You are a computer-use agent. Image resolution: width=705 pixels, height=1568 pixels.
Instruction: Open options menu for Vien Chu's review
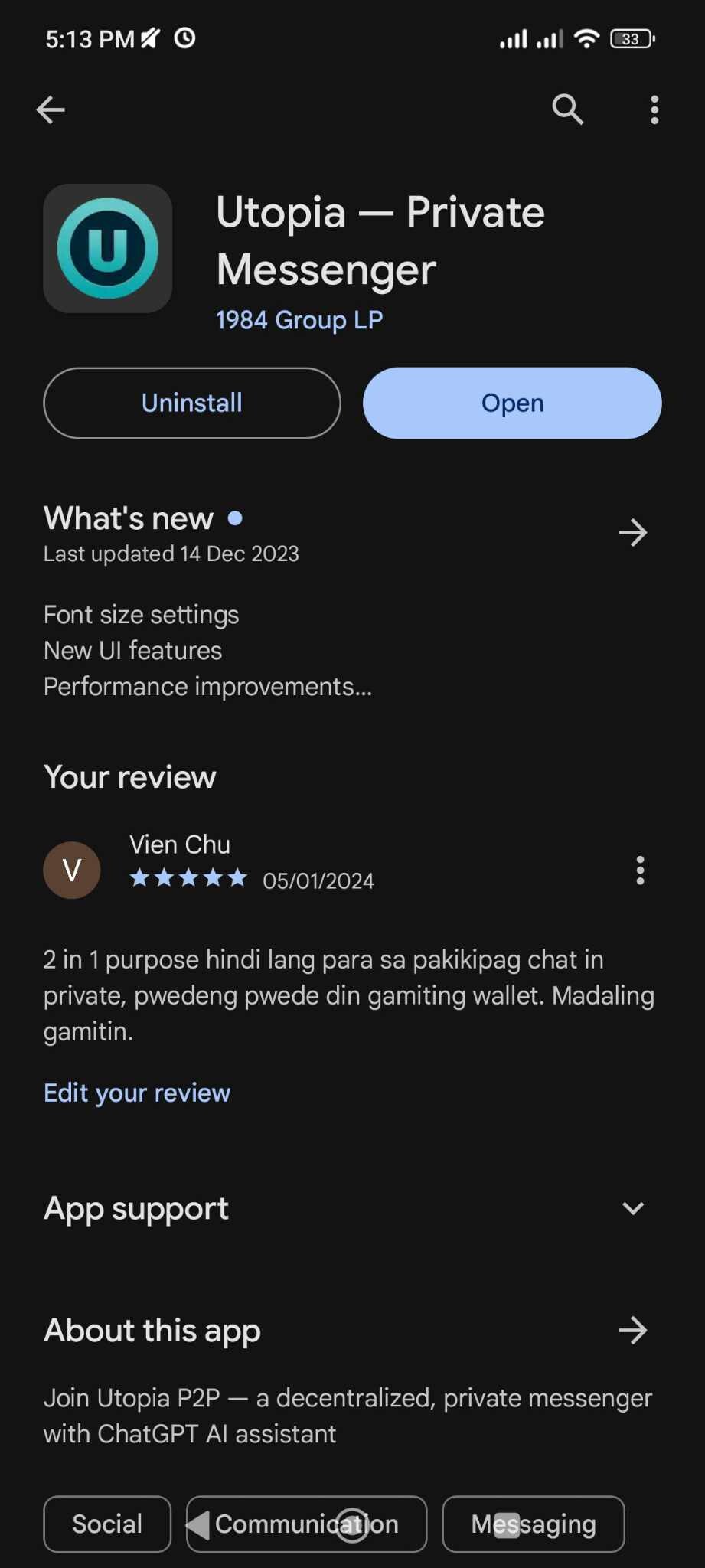[x=640, y=871]
